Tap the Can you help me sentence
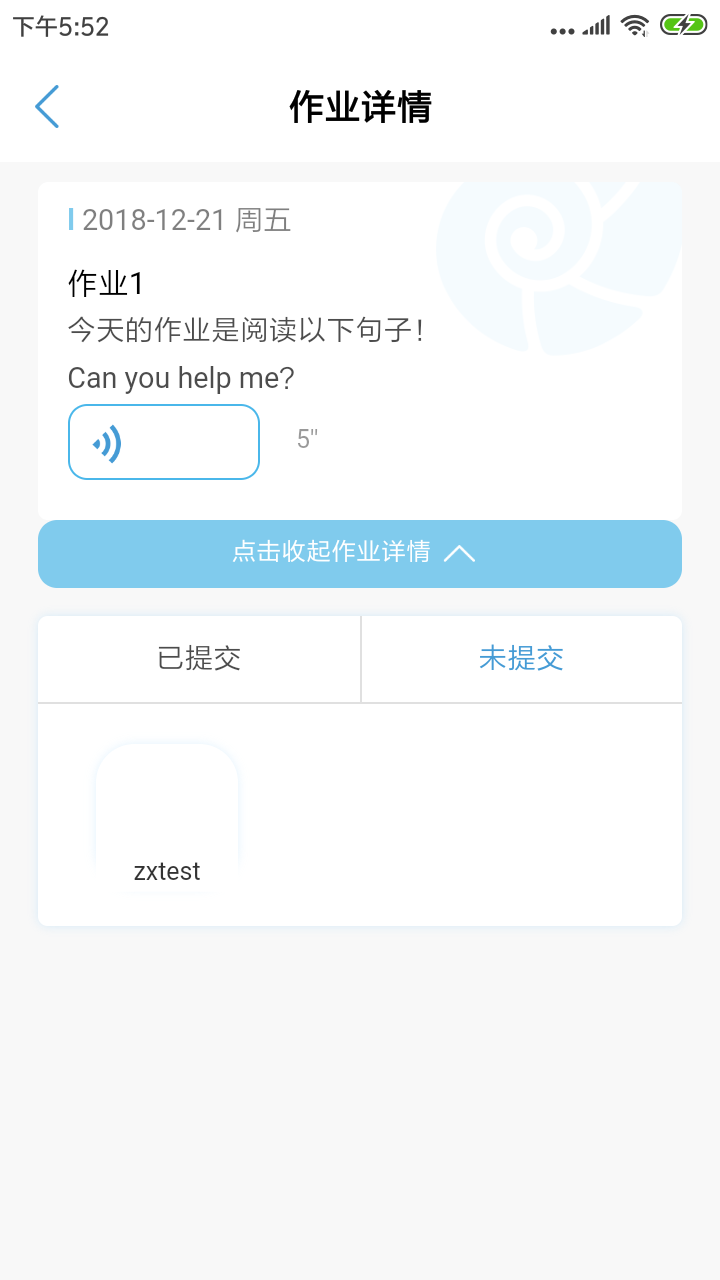 tap(180, 377)
